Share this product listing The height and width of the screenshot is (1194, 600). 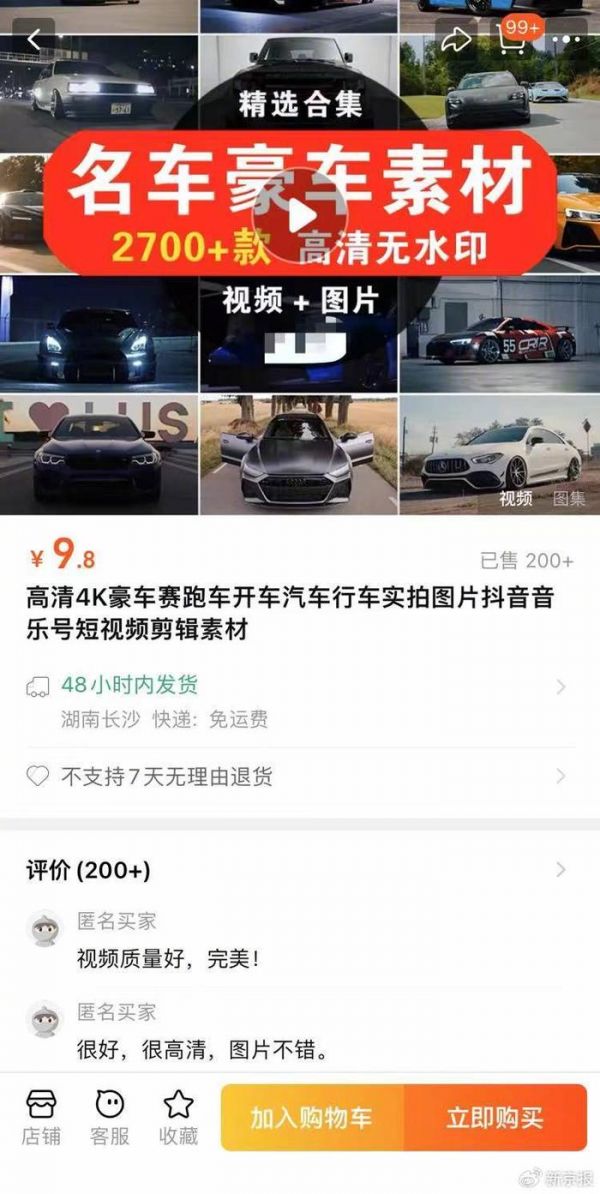click(x=456, y=40)
